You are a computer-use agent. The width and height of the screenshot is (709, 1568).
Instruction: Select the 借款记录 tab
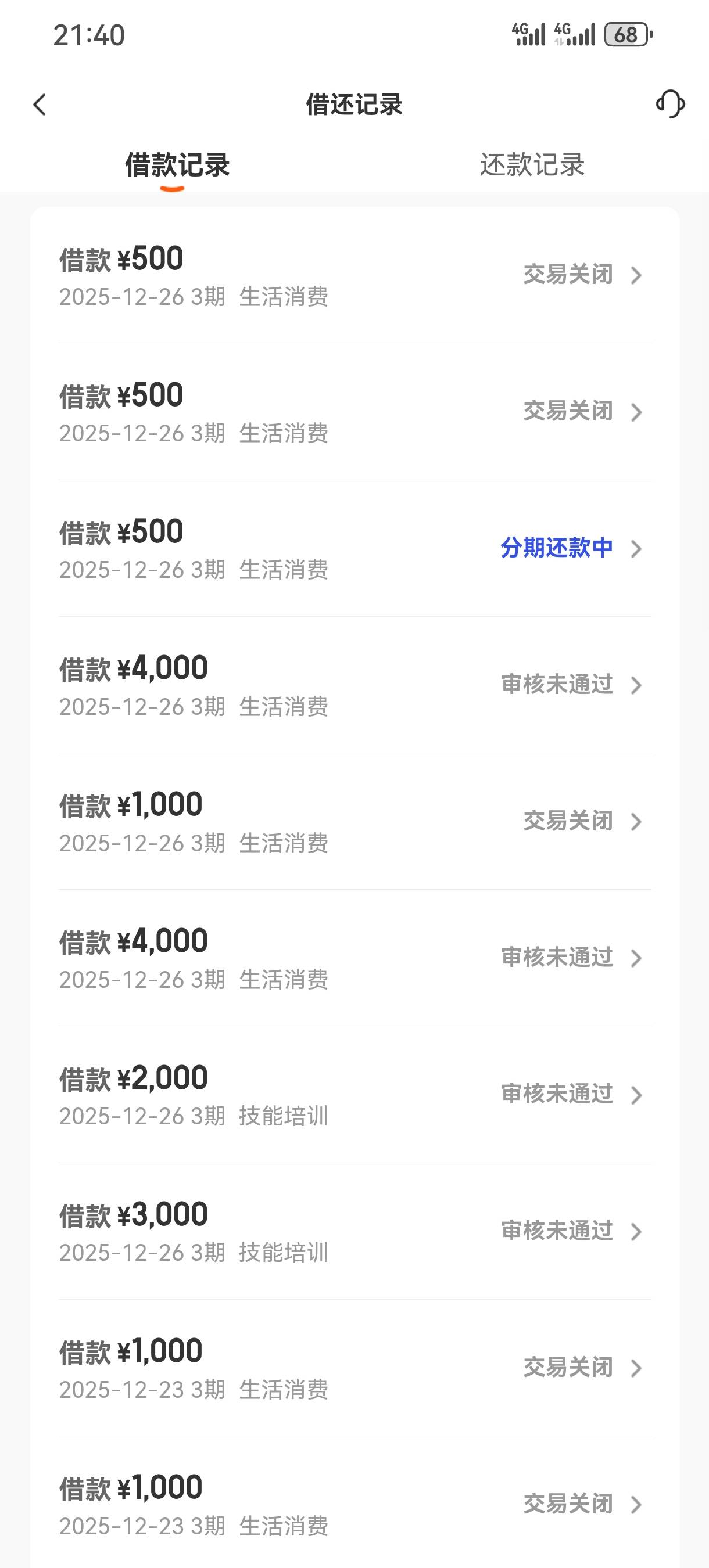tap(177, 164)
